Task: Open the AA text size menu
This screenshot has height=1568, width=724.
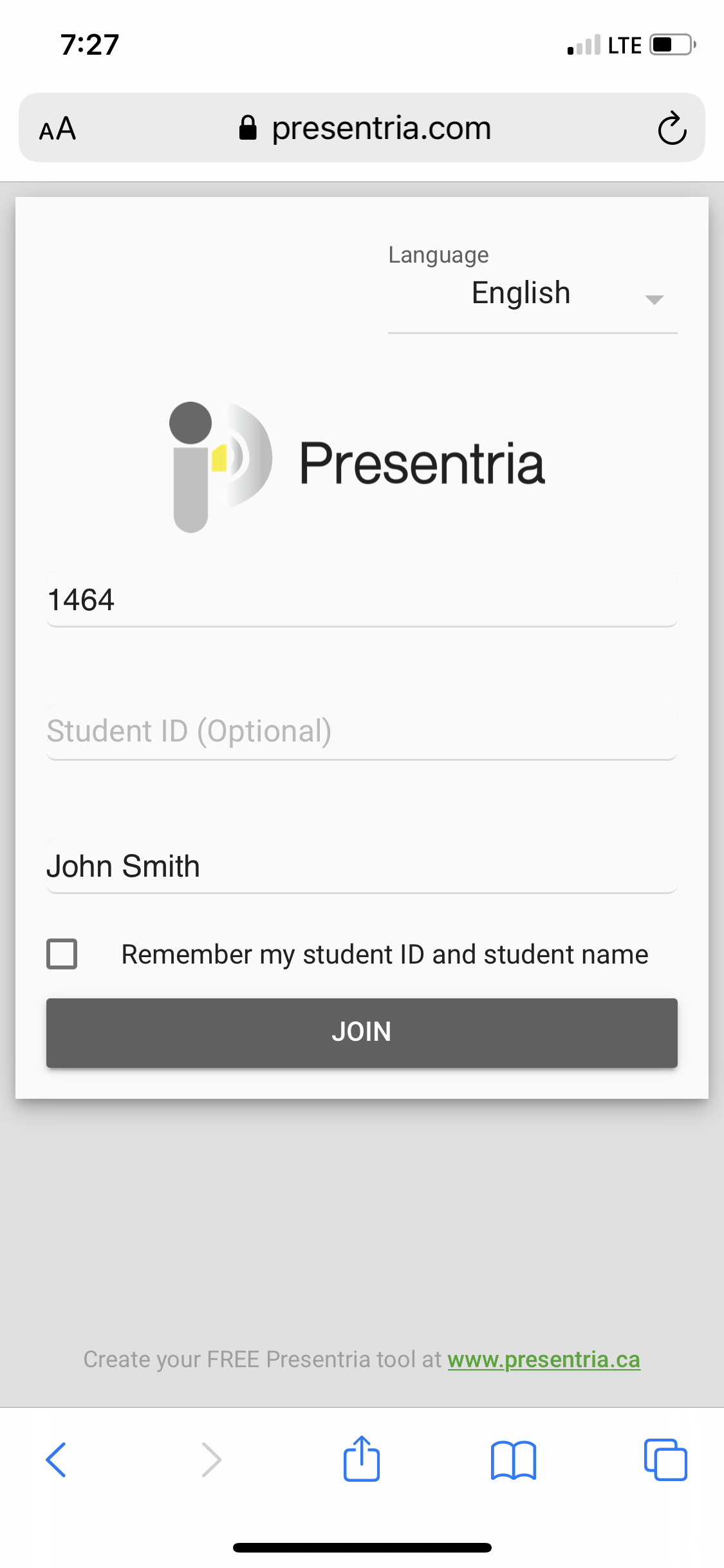Action: click(x=57, y=129)
